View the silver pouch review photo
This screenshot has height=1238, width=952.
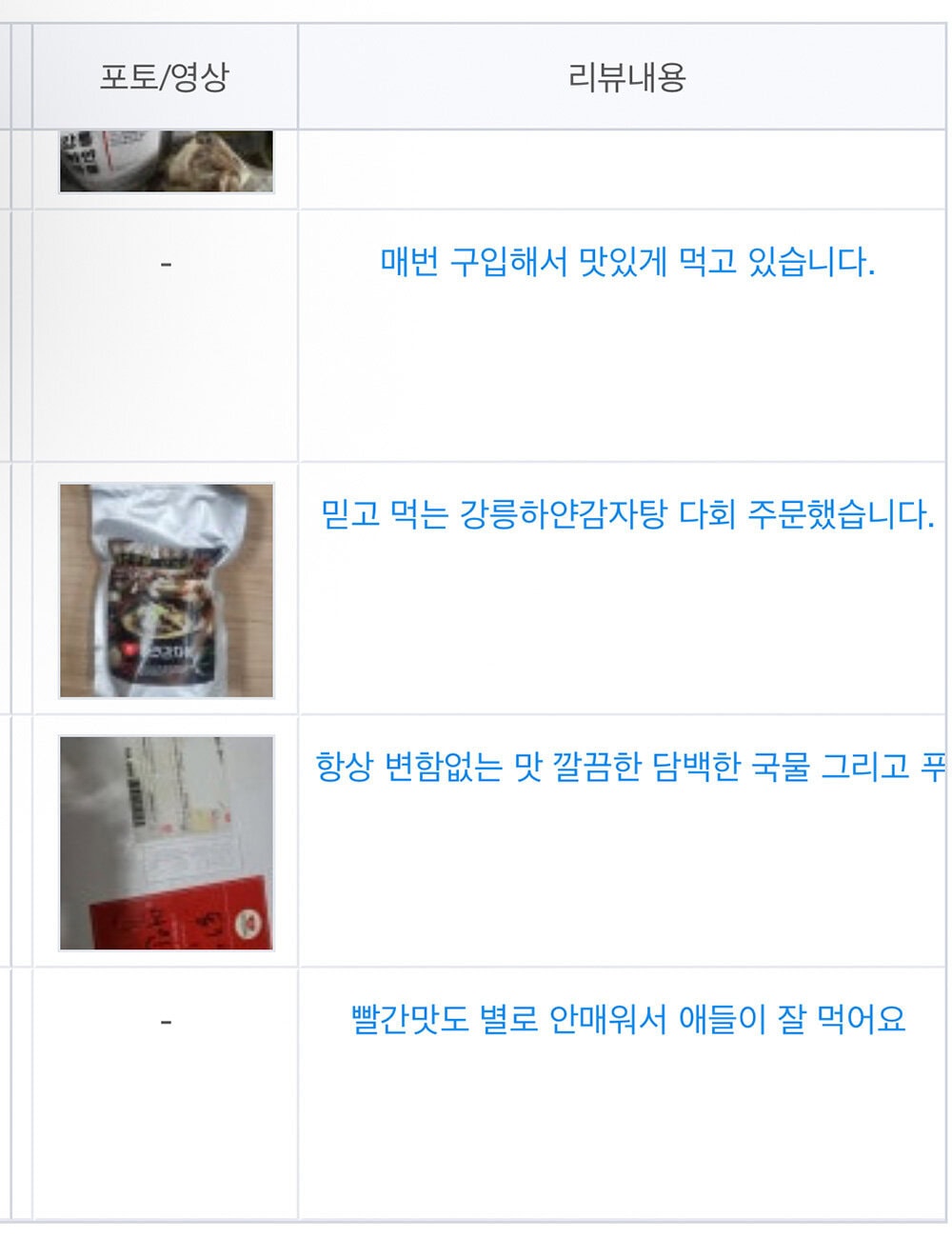(167, 590)
